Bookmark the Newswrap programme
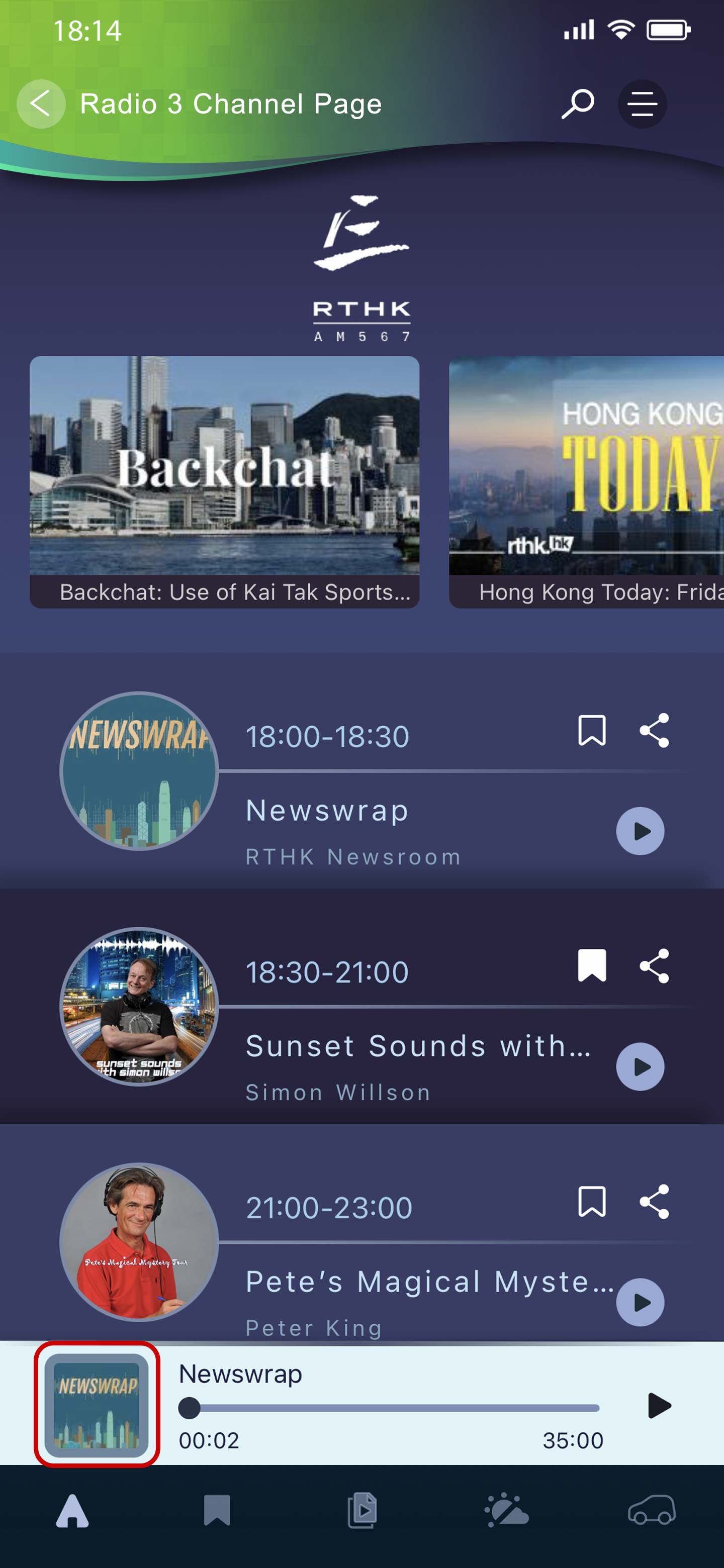 (x=591, y=730)
